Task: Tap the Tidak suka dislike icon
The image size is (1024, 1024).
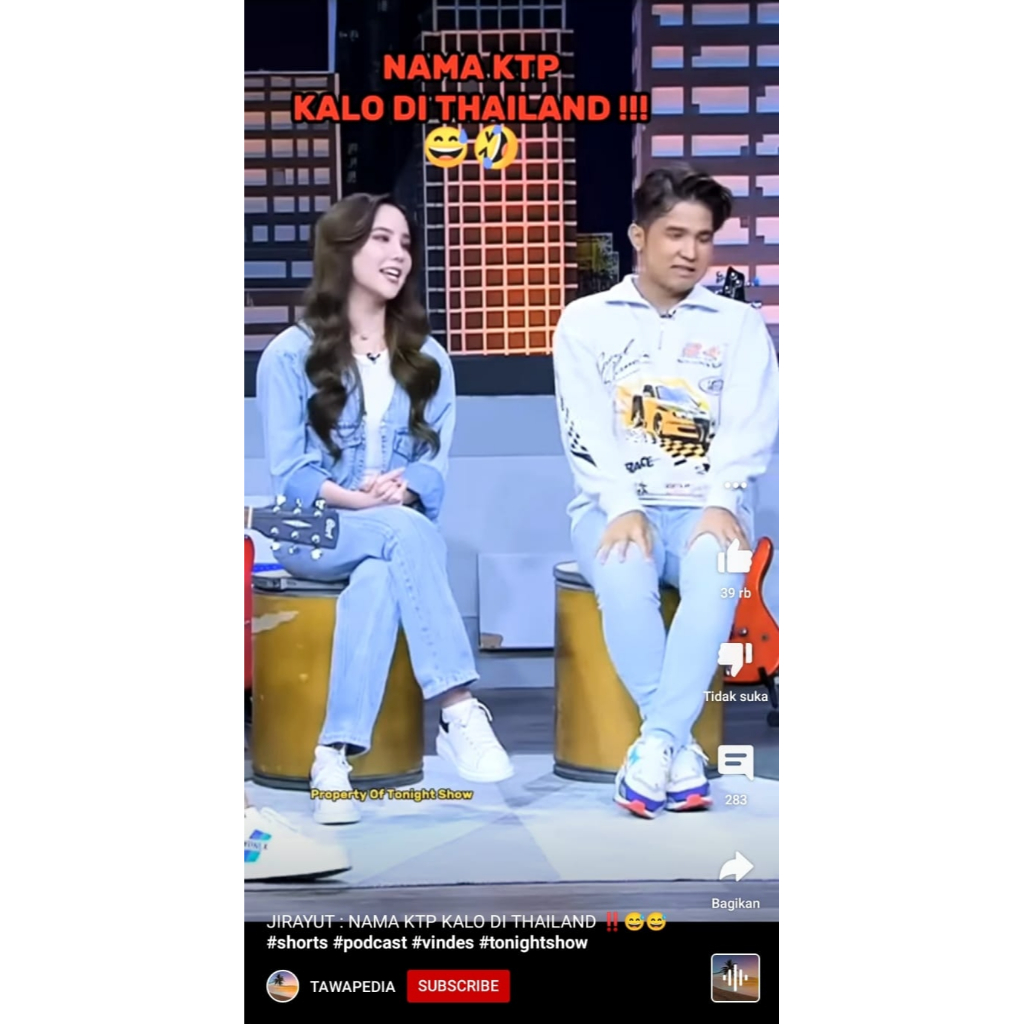Action: pos(735,658)
